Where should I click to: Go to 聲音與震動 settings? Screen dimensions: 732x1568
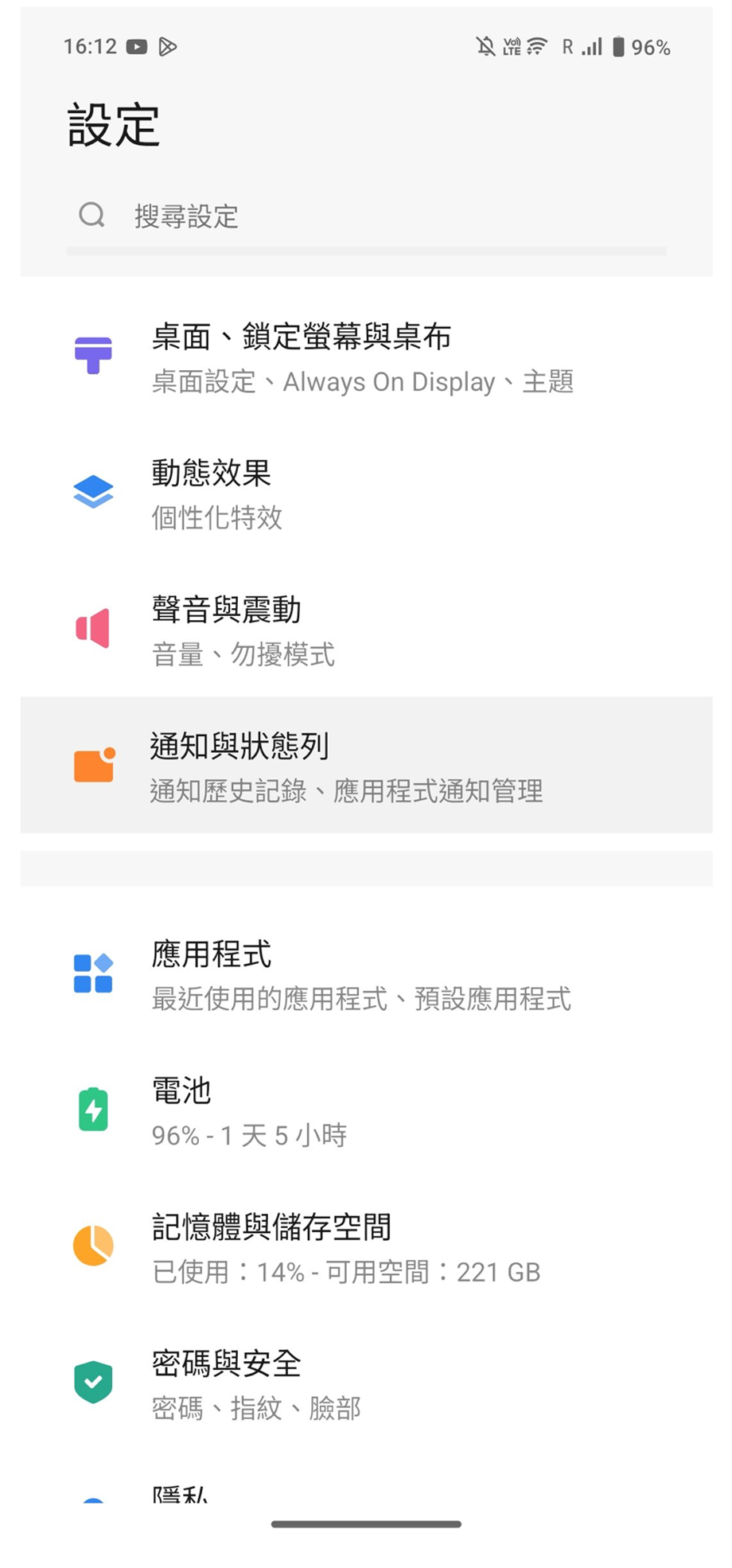click(366, 630)
